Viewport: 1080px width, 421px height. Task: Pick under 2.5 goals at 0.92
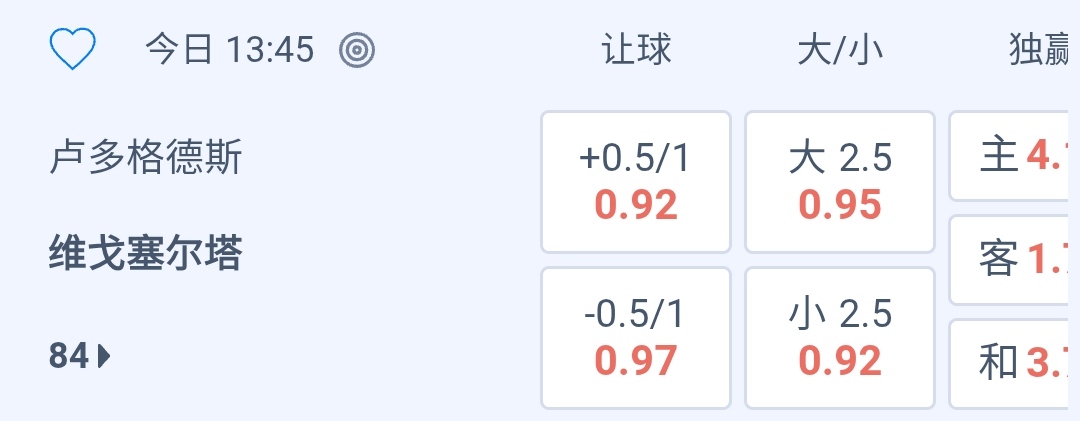click(840, 338)
